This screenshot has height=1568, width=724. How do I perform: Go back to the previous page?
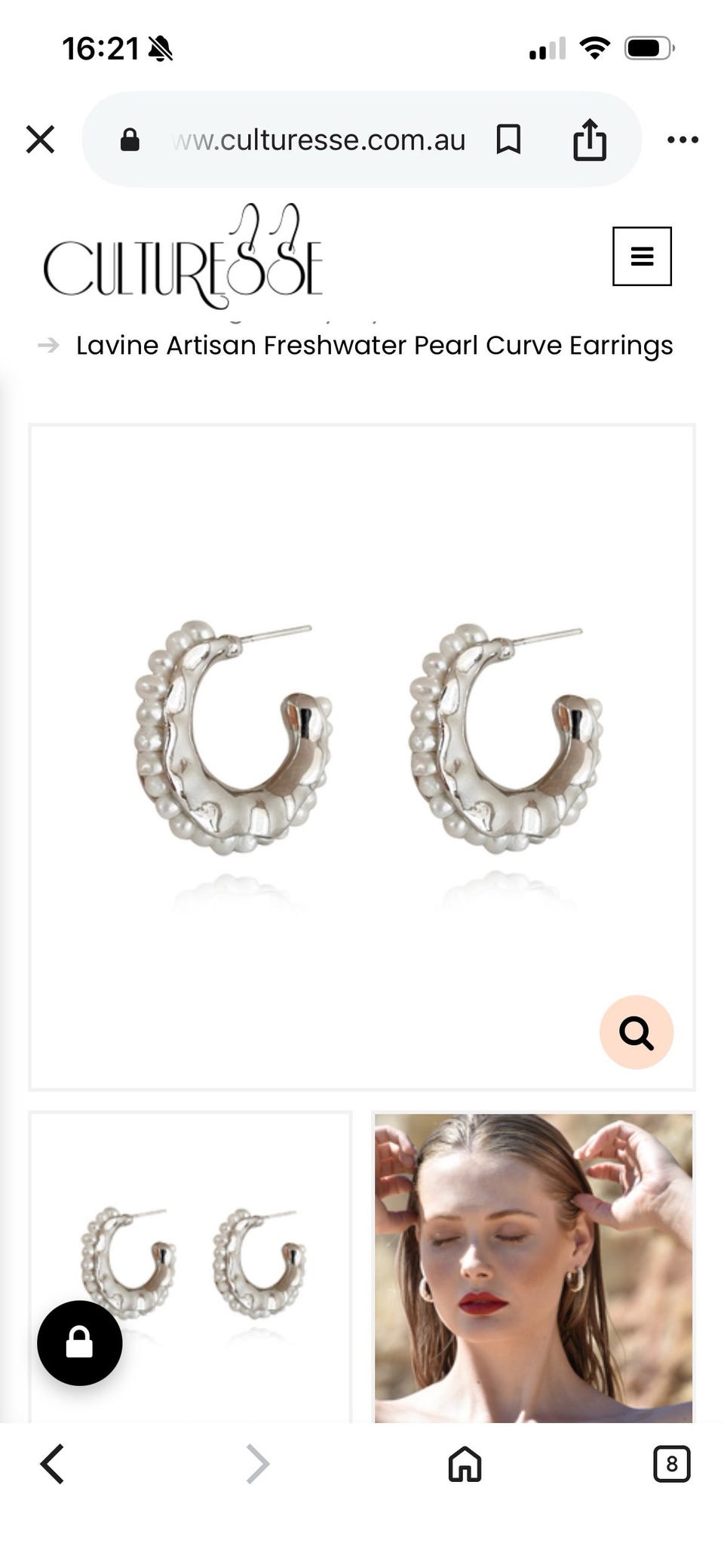[x=52, y=1465]
